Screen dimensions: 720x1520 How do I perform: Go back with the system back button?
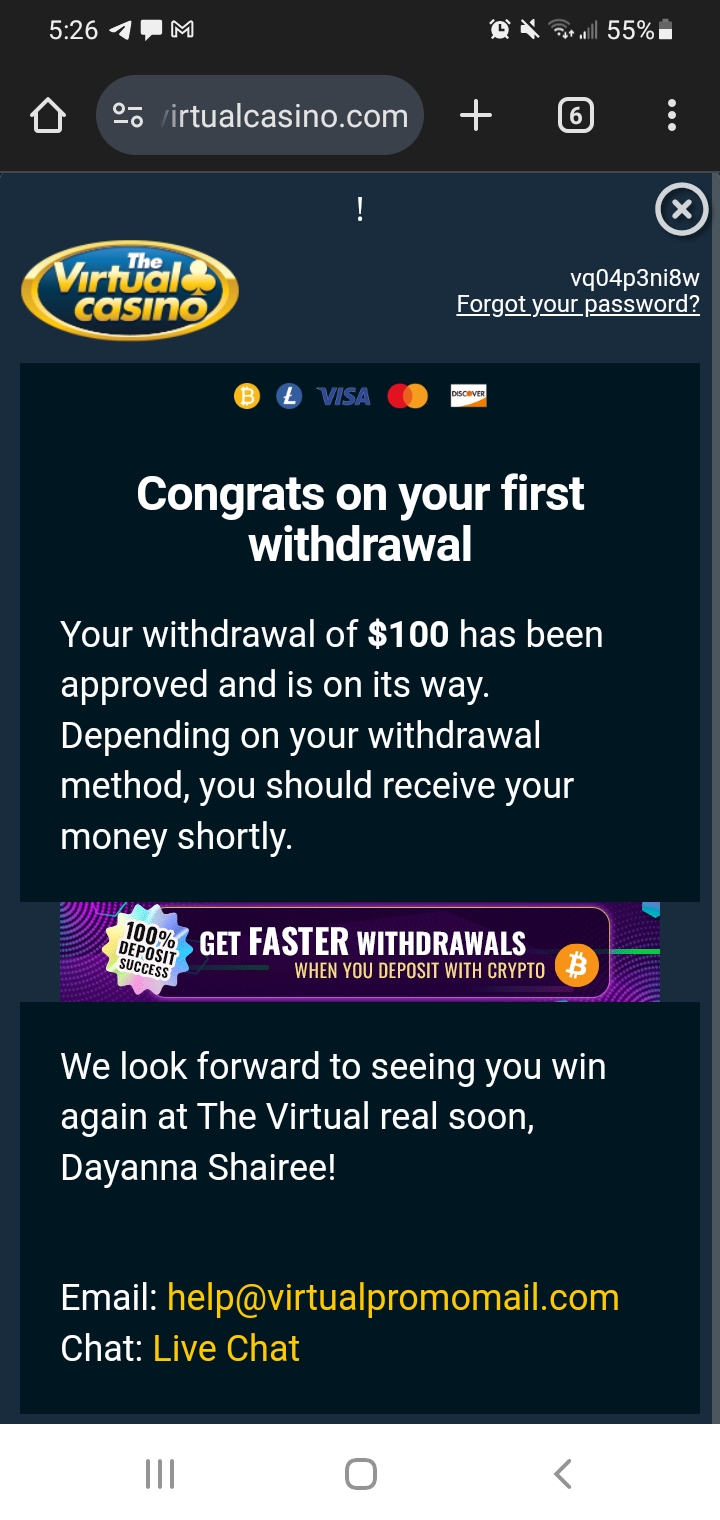(562, 1474)
